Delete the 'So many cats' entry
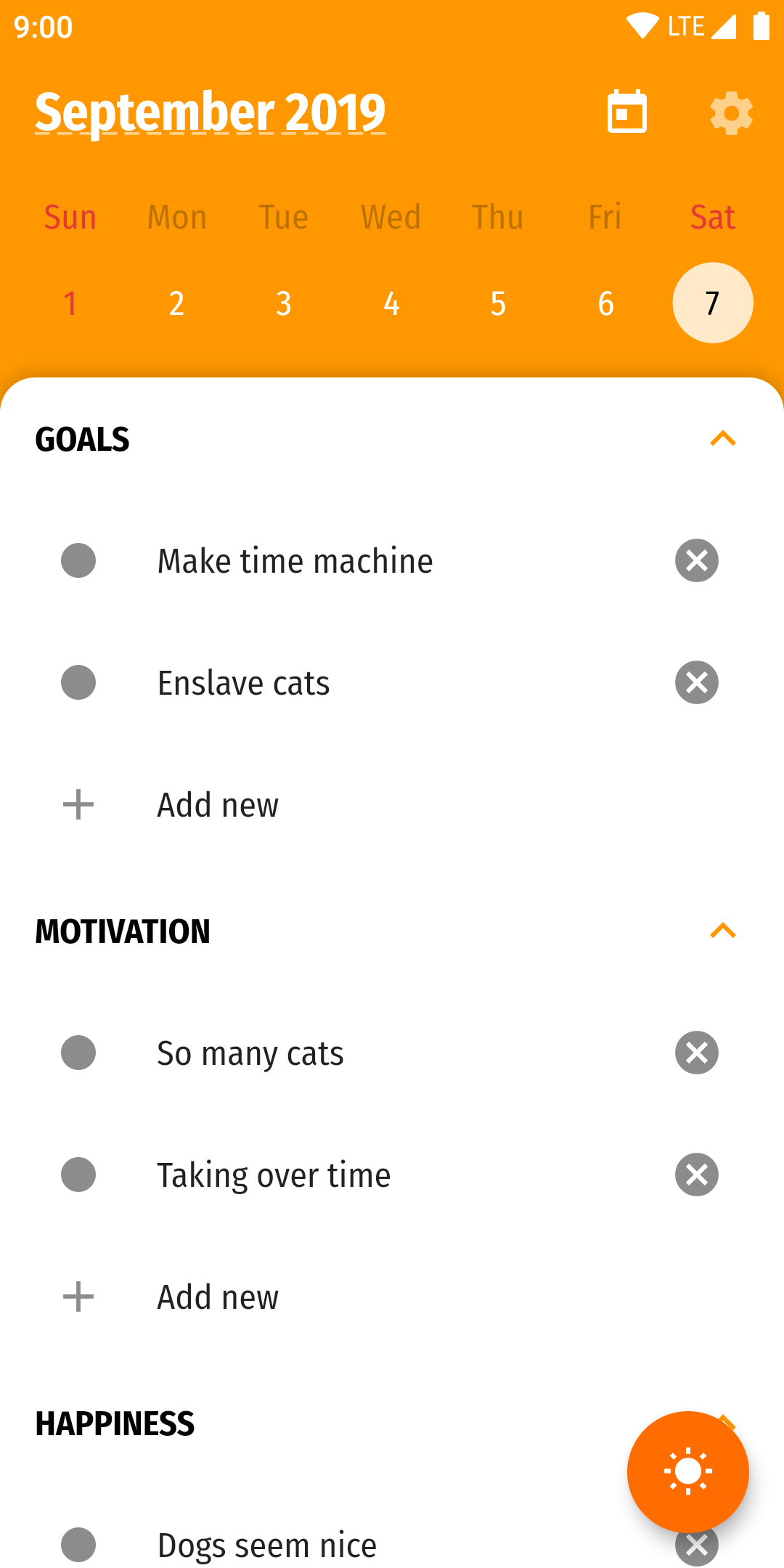This screenshot has width=784, height=1568. pos(696,1053)
